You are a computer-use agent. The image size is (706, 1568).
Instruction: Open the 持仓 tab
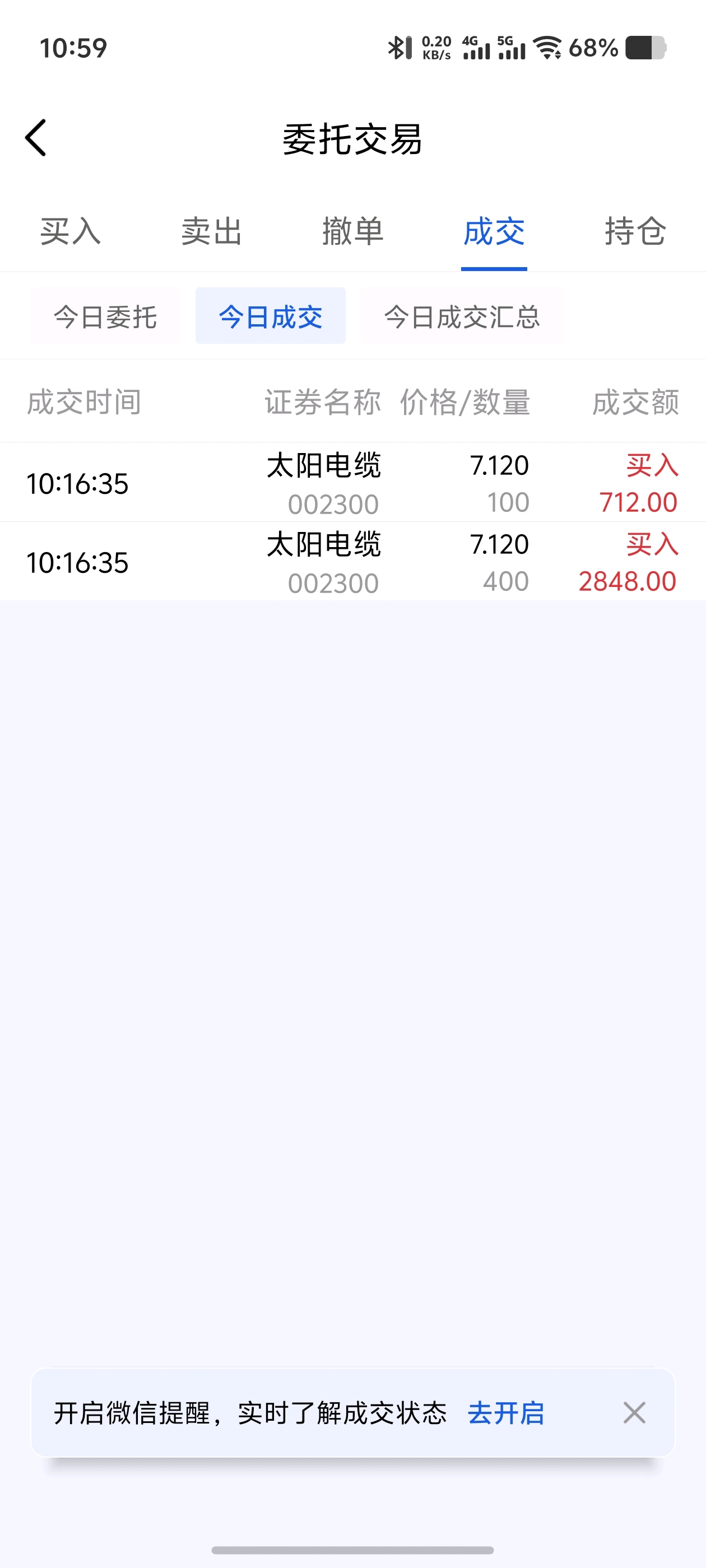click(x=635, y=231)
